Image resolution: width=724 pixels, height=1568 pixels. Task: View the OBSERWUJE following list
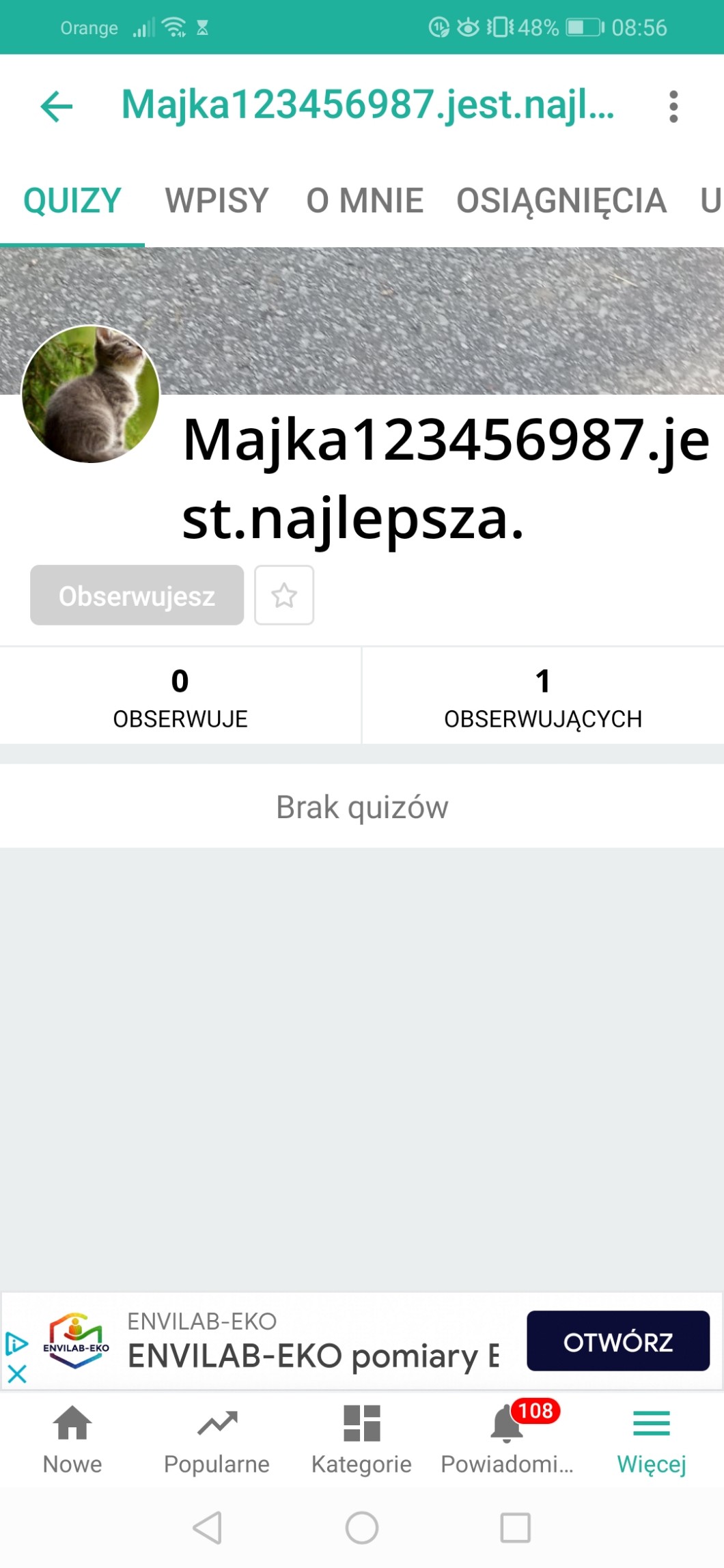180,697
